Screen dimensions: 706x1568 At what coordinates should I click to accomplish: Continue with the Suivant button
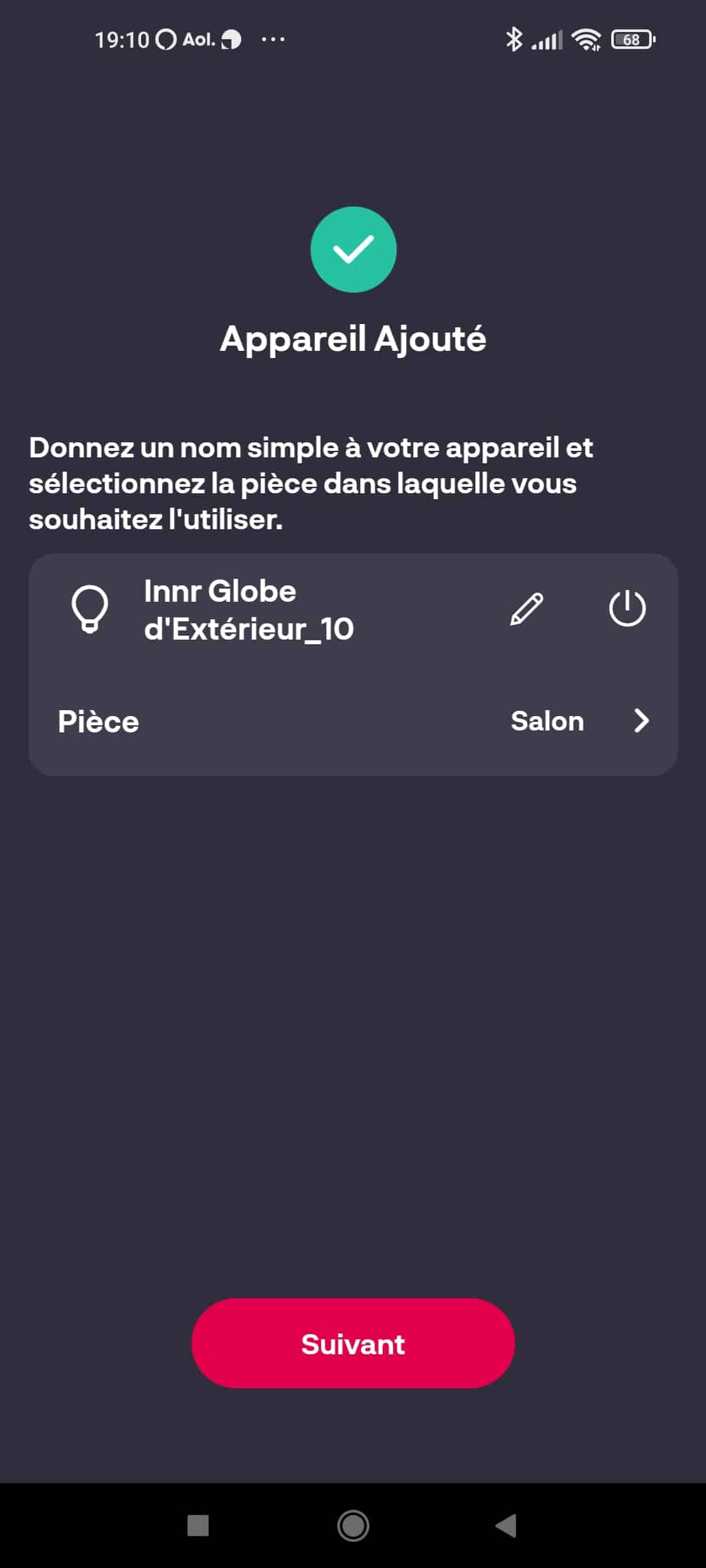pyautogui.click(x=353, y=1344)
